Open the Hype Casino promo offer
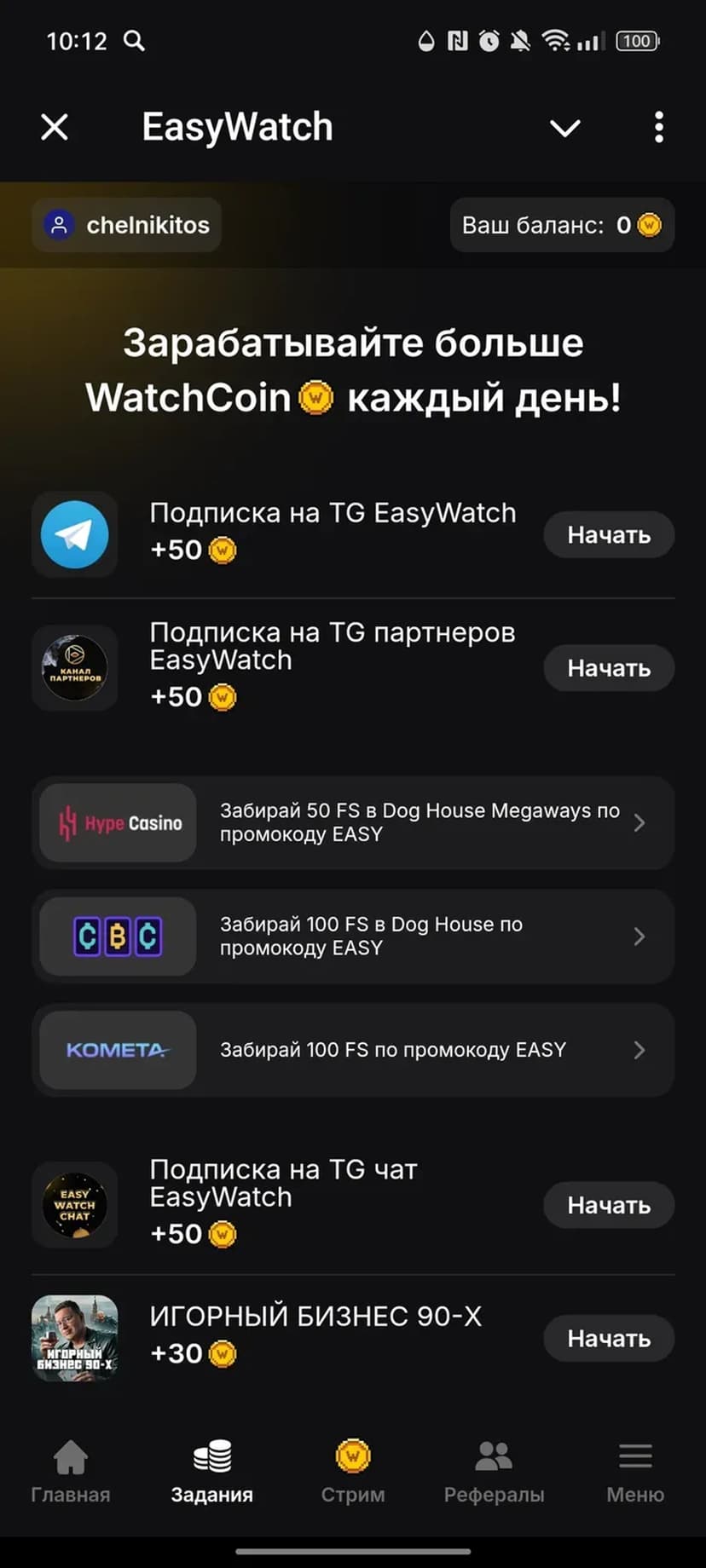This screenshot has width=706, height=1568. pos(353,822)
